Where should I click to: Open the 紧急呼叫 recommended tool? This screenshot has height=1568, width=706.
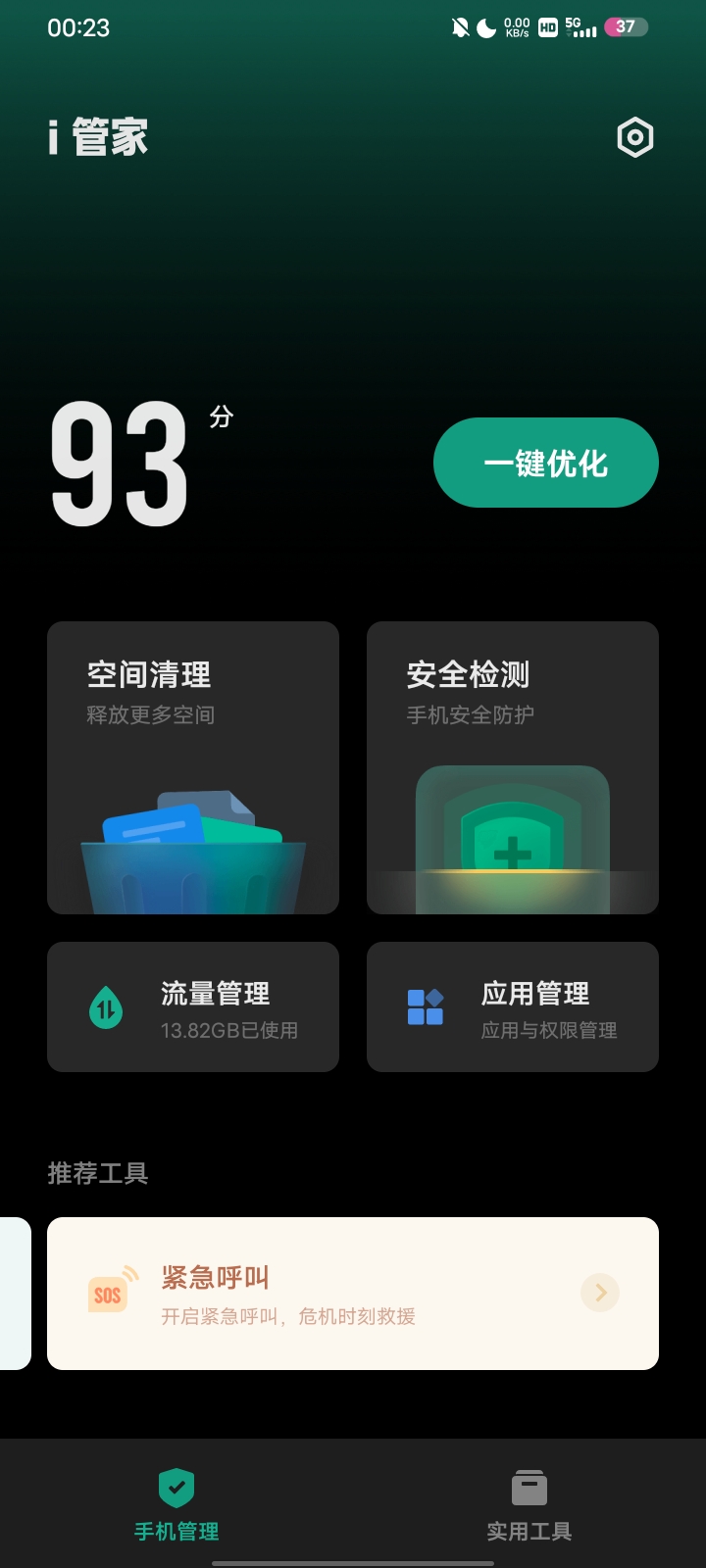click(353, 1293)
